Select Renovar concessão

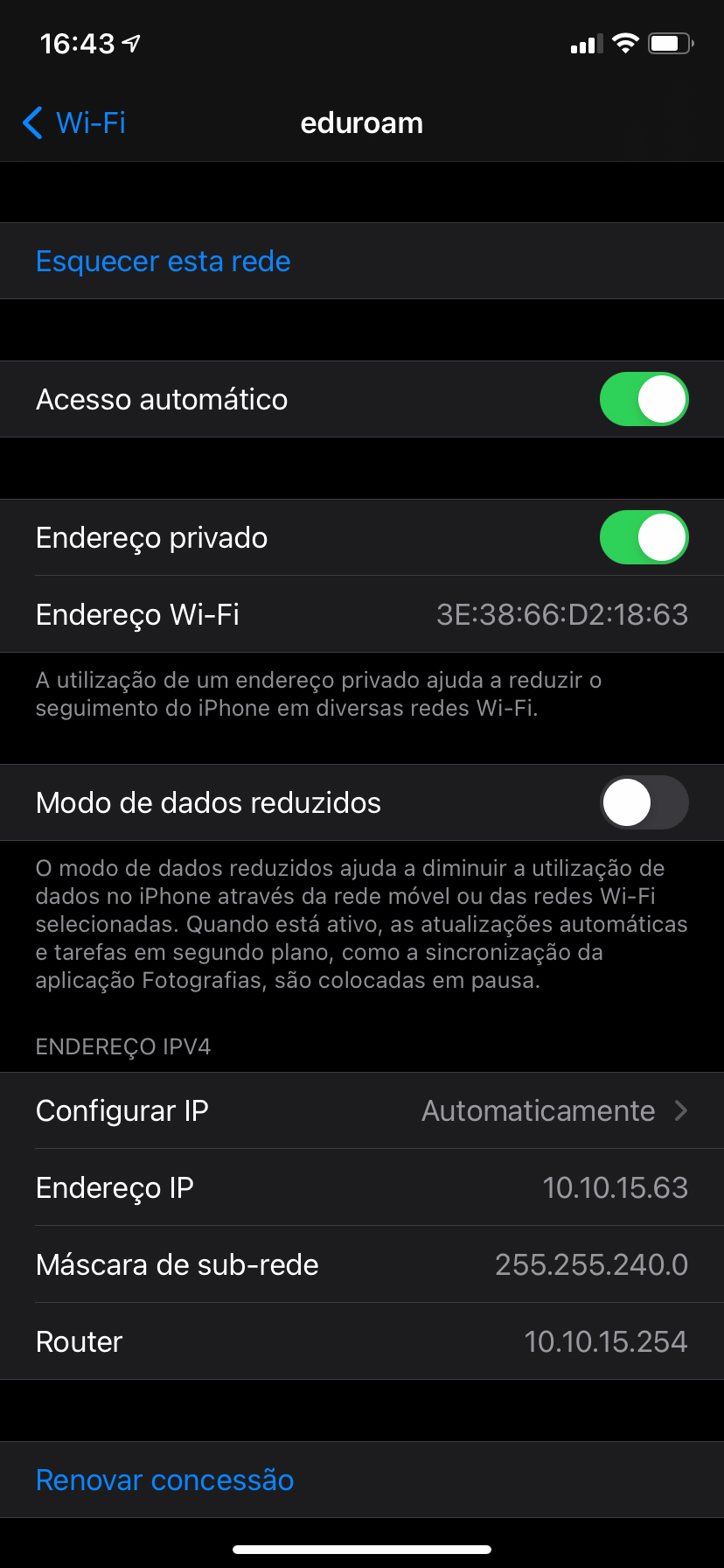click(x=165, y=1480)
